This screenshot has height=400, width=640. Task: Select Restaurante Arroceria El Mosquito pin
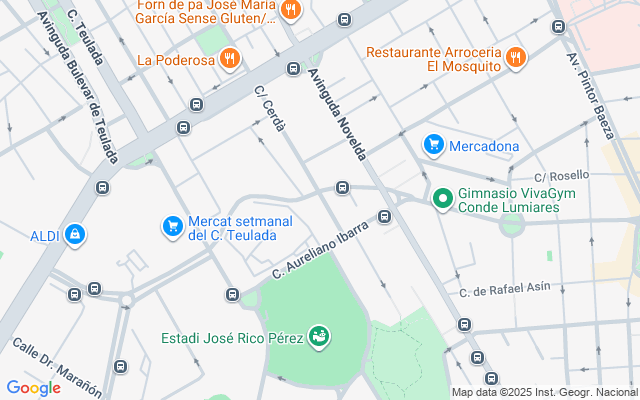pos(516,58)
